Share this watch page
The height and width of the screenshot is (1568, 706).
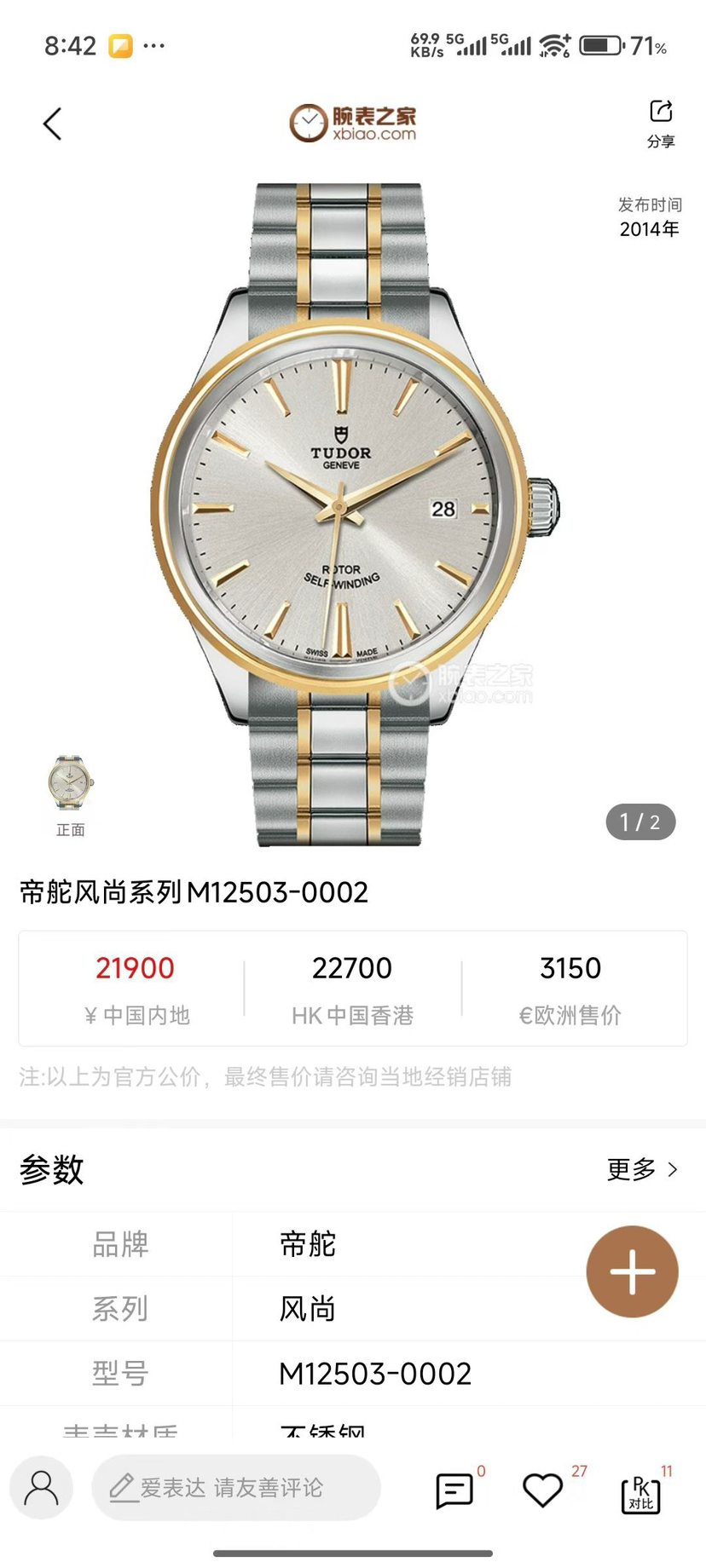coord(661,122)
